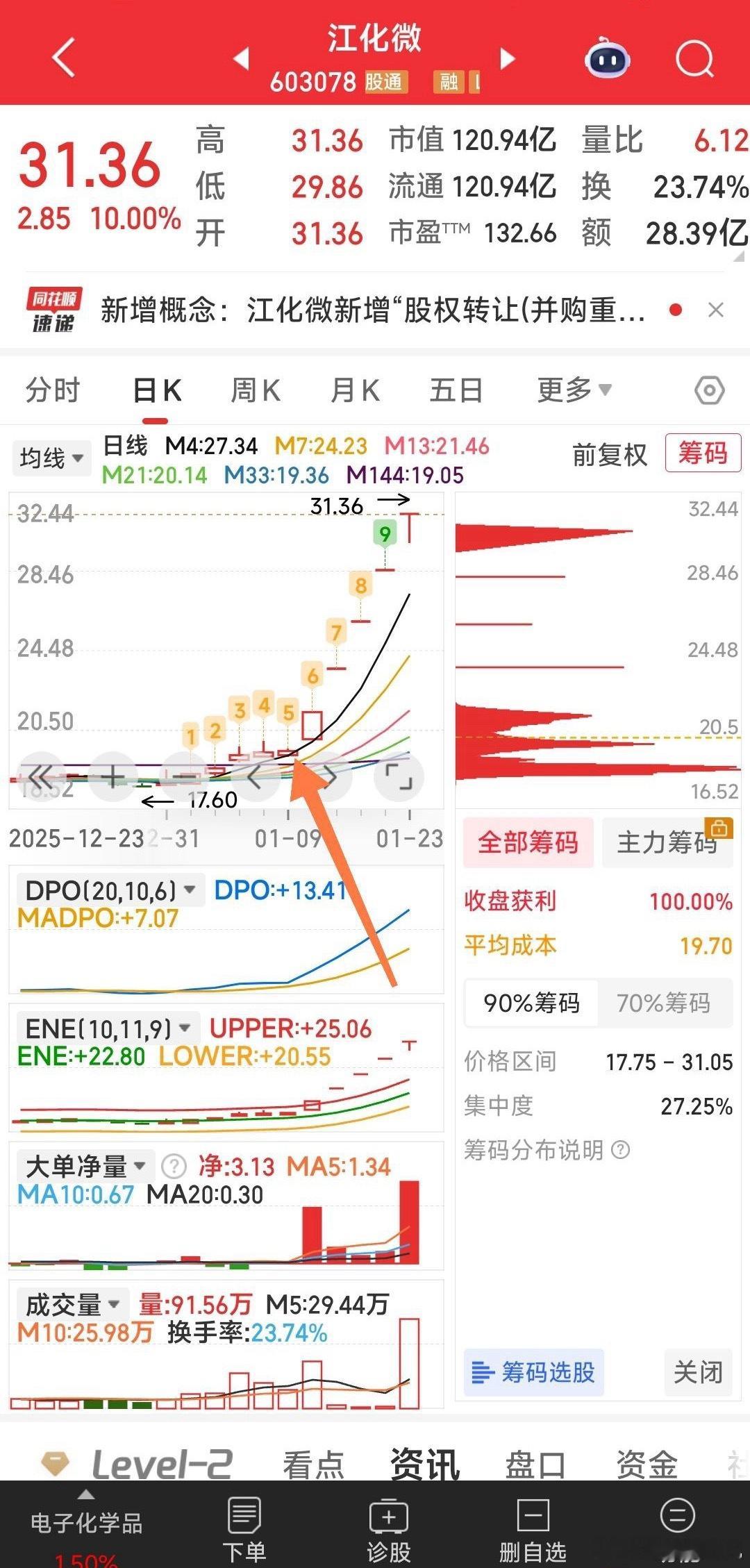Screen dimensions: 750x1568
Task: Open the DPO indicator selector dropdown
Action: 108,889
